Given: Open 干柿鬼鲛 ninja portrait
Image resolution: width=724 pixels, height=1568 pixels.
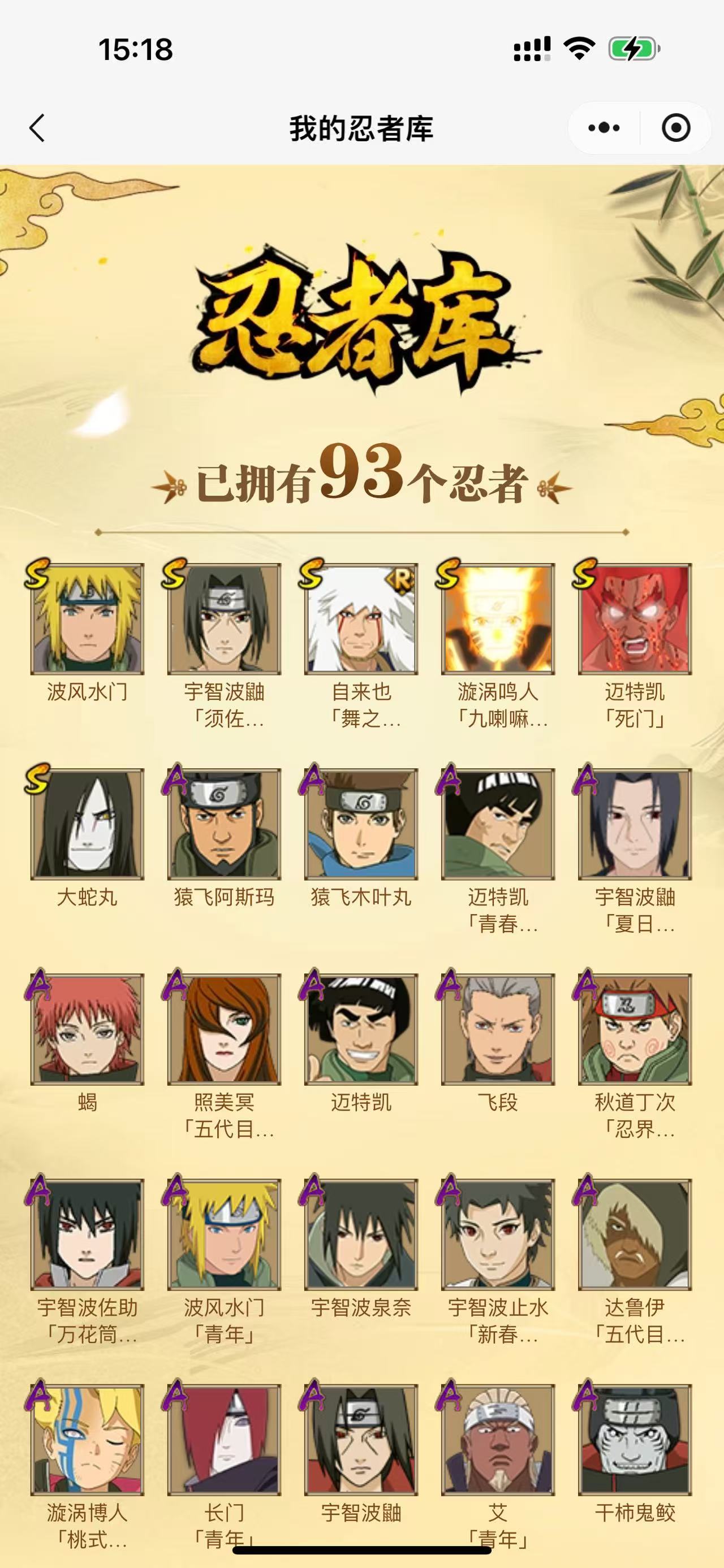Looking at the screenshot, I should point(635,1440).
